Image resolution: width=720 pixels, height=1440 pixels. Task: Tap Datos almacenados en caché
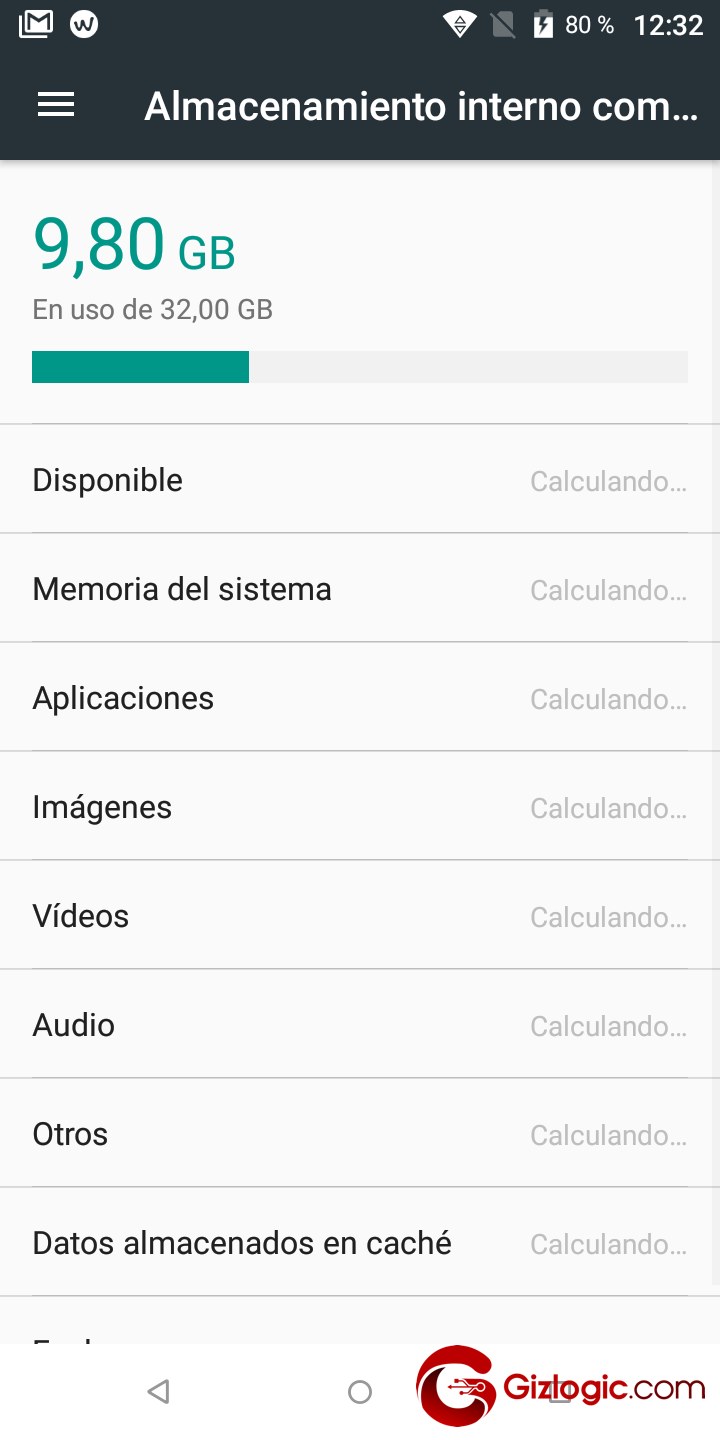(360, 1243)
